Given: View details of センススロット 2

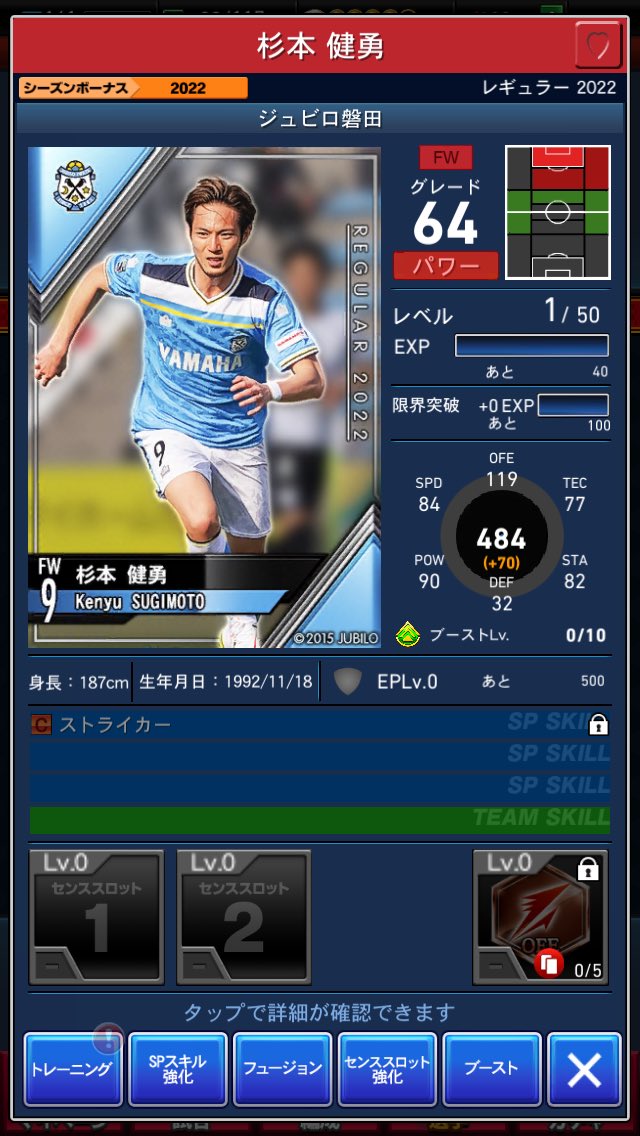Looking at the screenshot, I should click(x=244, y=917).
